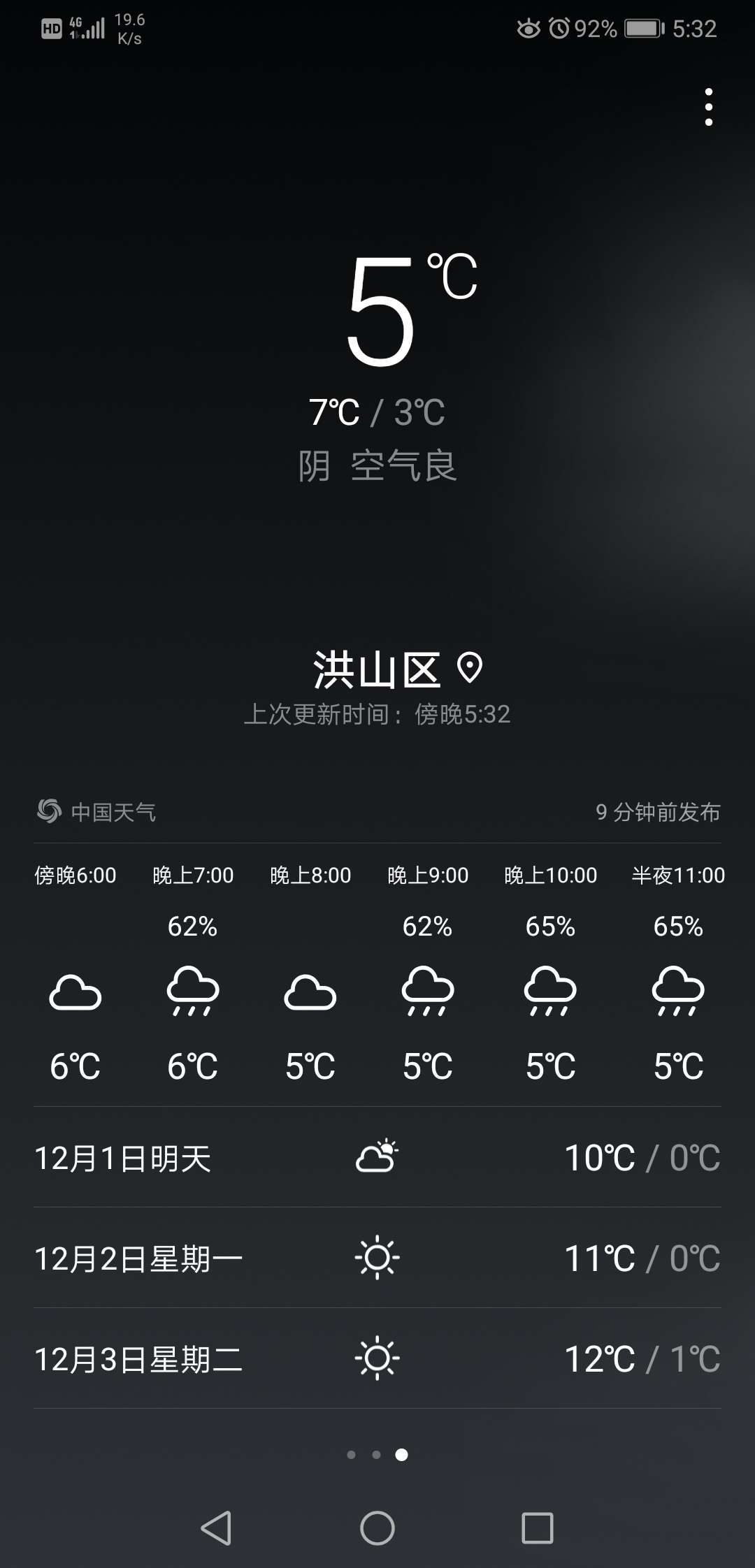Open the 12月2日星期一 forecast row
The height and width of the screenshot is (1568, 755).
[377, 1258]
